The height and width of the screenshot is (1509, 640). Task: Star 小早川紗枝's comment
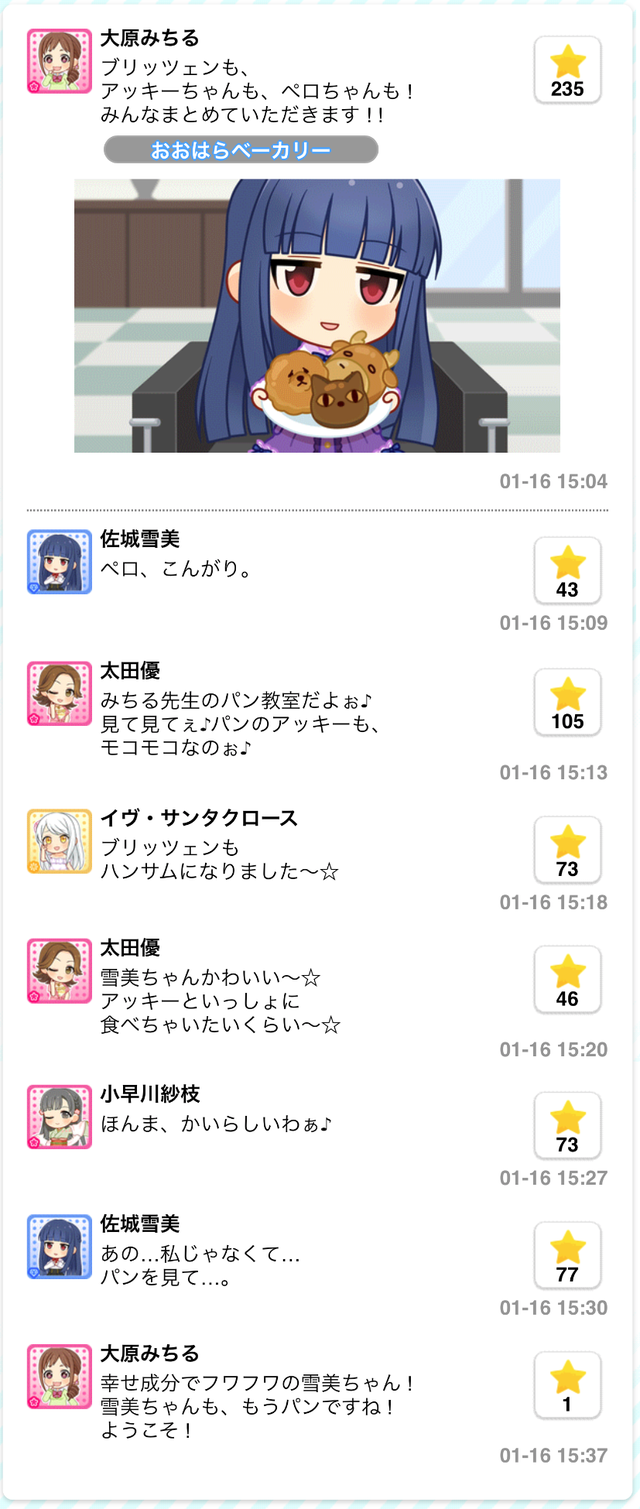[x=567, y=1126]
